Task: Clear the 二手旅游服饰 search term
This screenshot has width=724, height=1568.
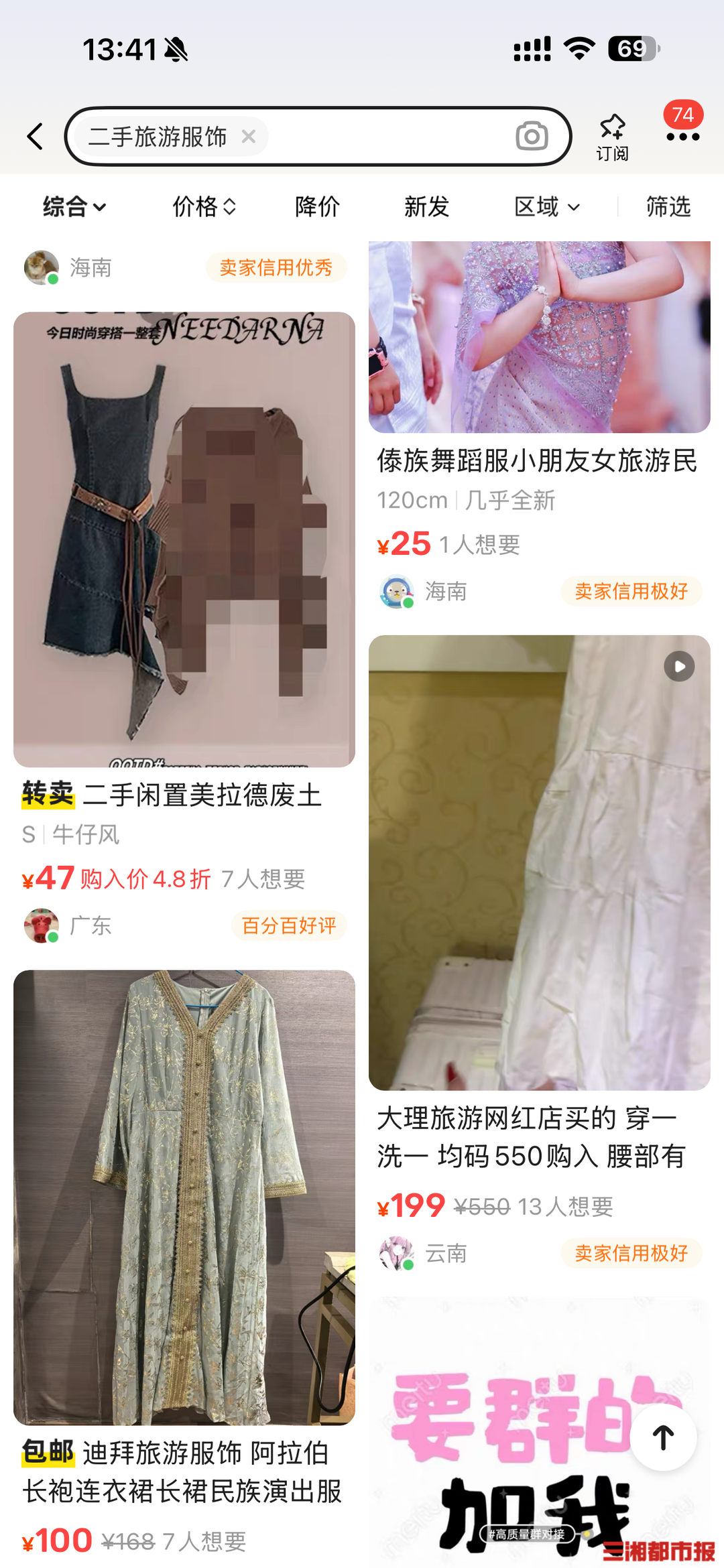Action: [249, 137]
